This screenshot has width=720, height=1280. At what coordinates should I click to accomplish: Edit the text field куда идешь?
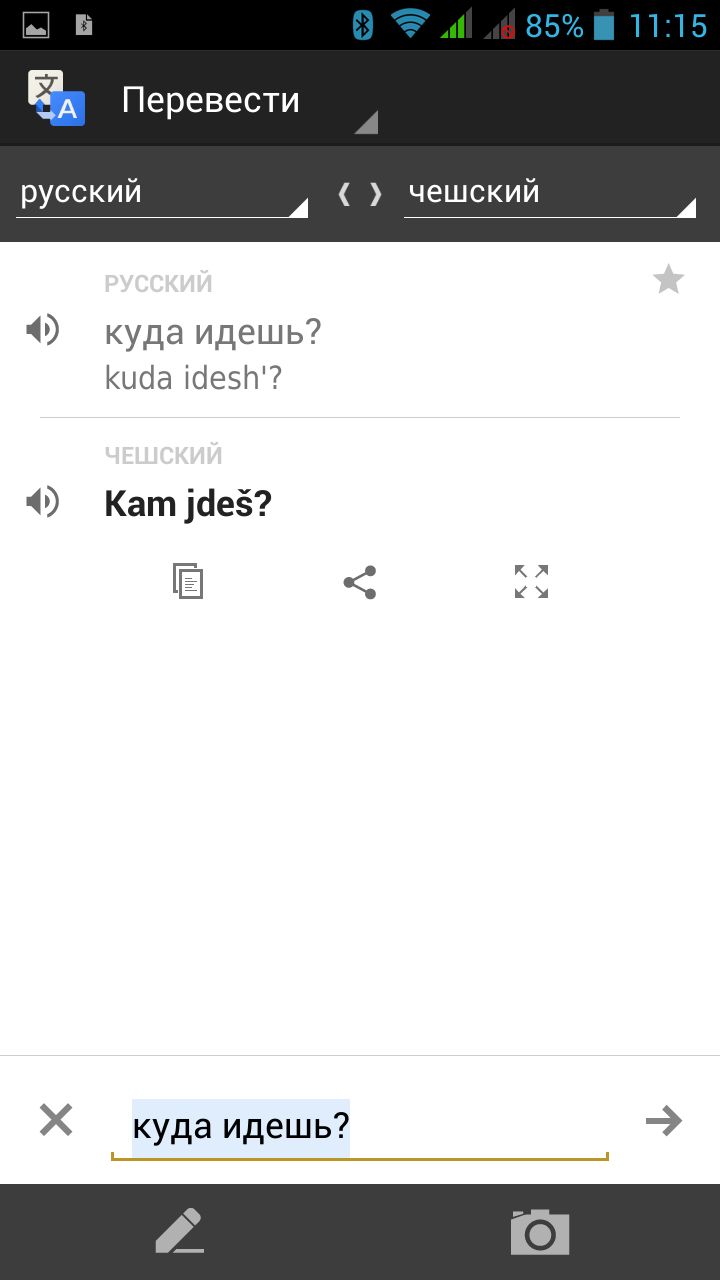click(360, 1127)
